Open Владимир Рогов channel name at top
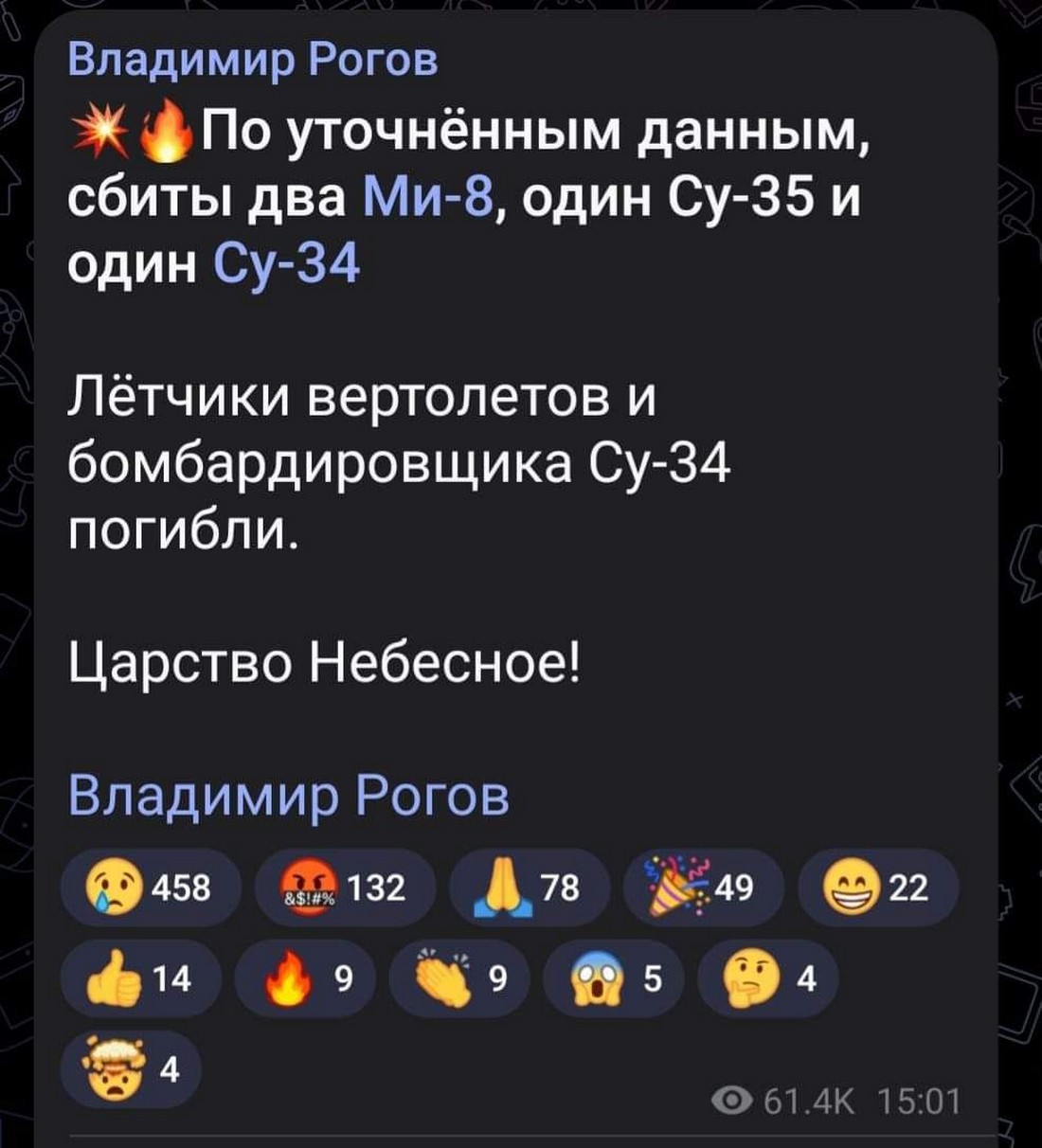 (x=255, y=60)
